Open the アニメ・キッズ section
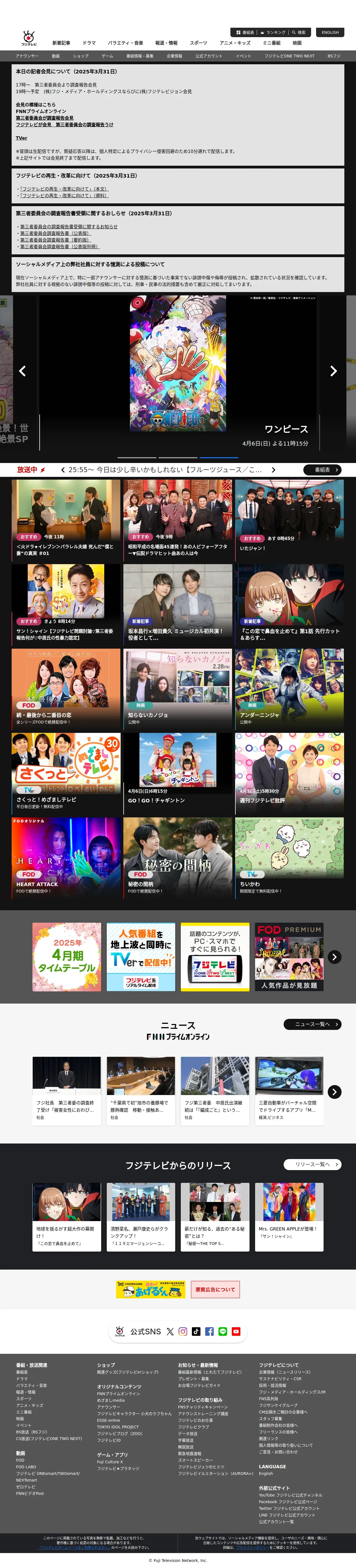This screenshot has width=356, height=1568. [x=235, y=43]
